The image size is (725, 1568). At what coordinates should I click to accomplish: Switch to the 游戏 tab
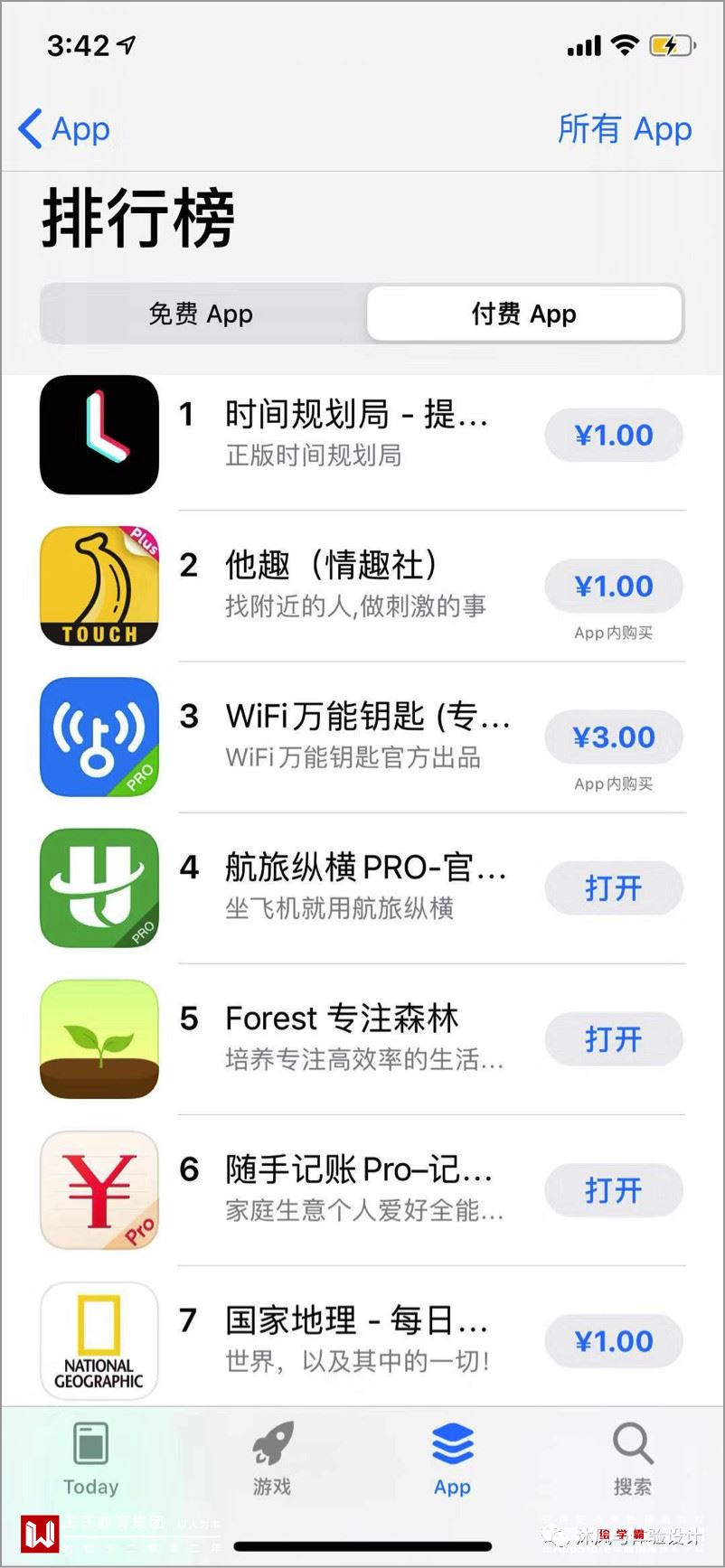pyautogui.click(x=272, y=1458)
